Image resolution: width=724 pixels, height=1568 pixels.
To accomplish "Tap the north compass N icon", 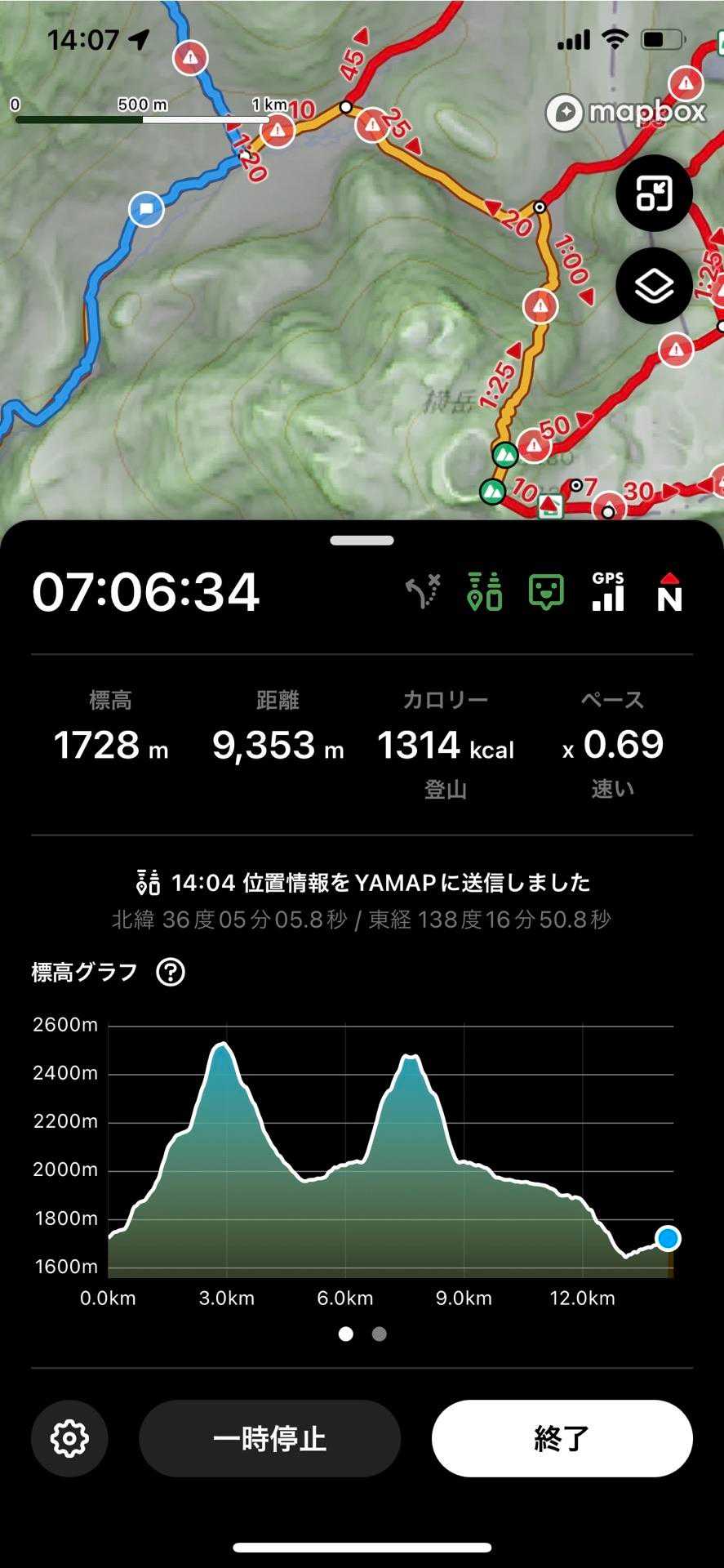I will click(669, 592).
